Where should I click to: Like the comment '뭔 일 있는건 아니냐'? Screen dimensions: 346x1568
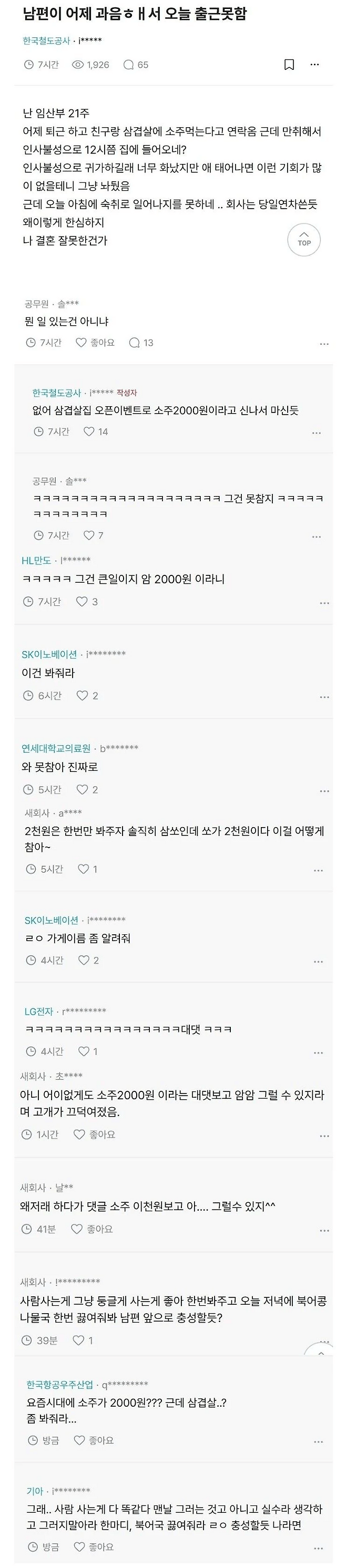coord(95,343)
